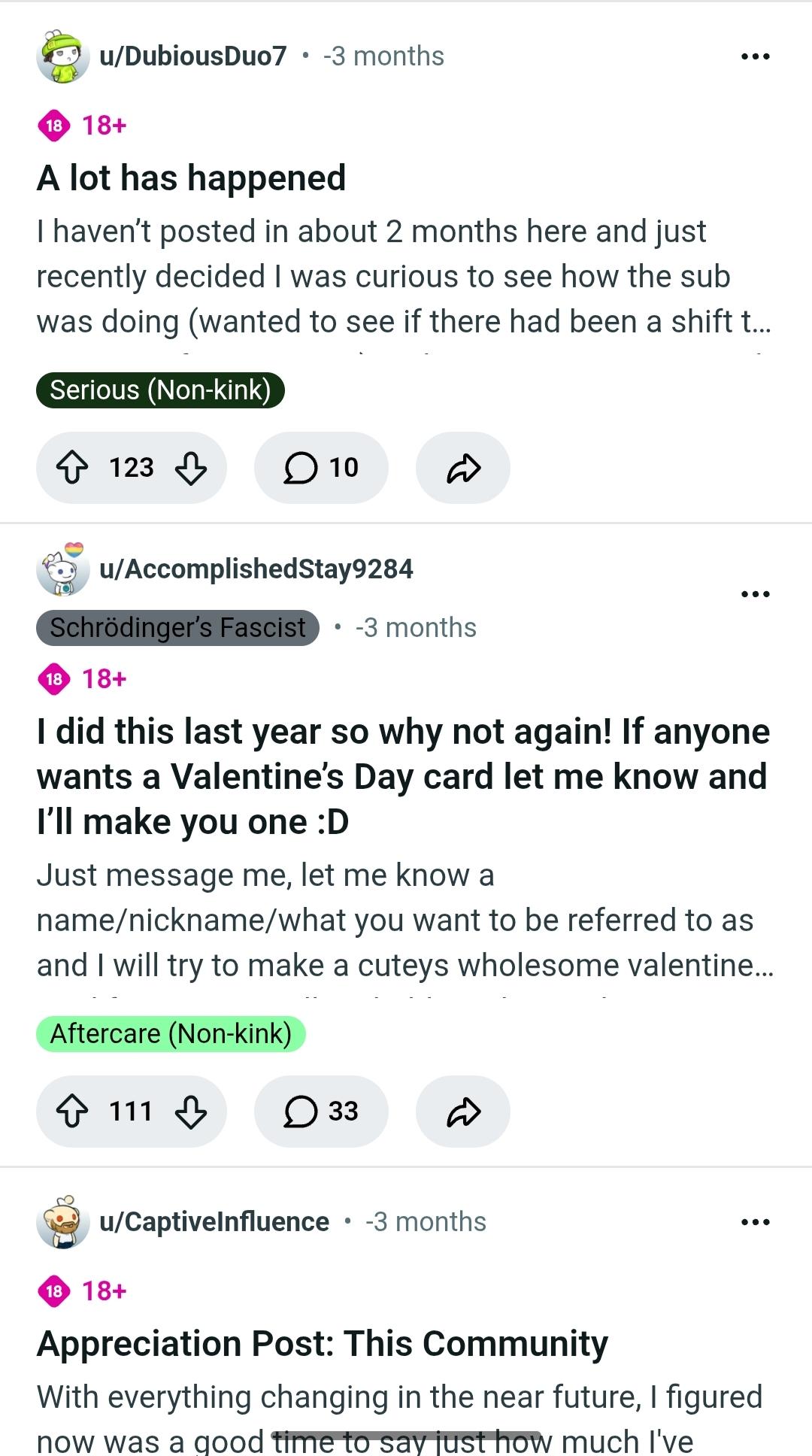Open overflow menu on the Valentine's Day card post
Image resolution: width=812 pixels, height=1456 pixels.
pyautogui.click(x=755, y=594)
